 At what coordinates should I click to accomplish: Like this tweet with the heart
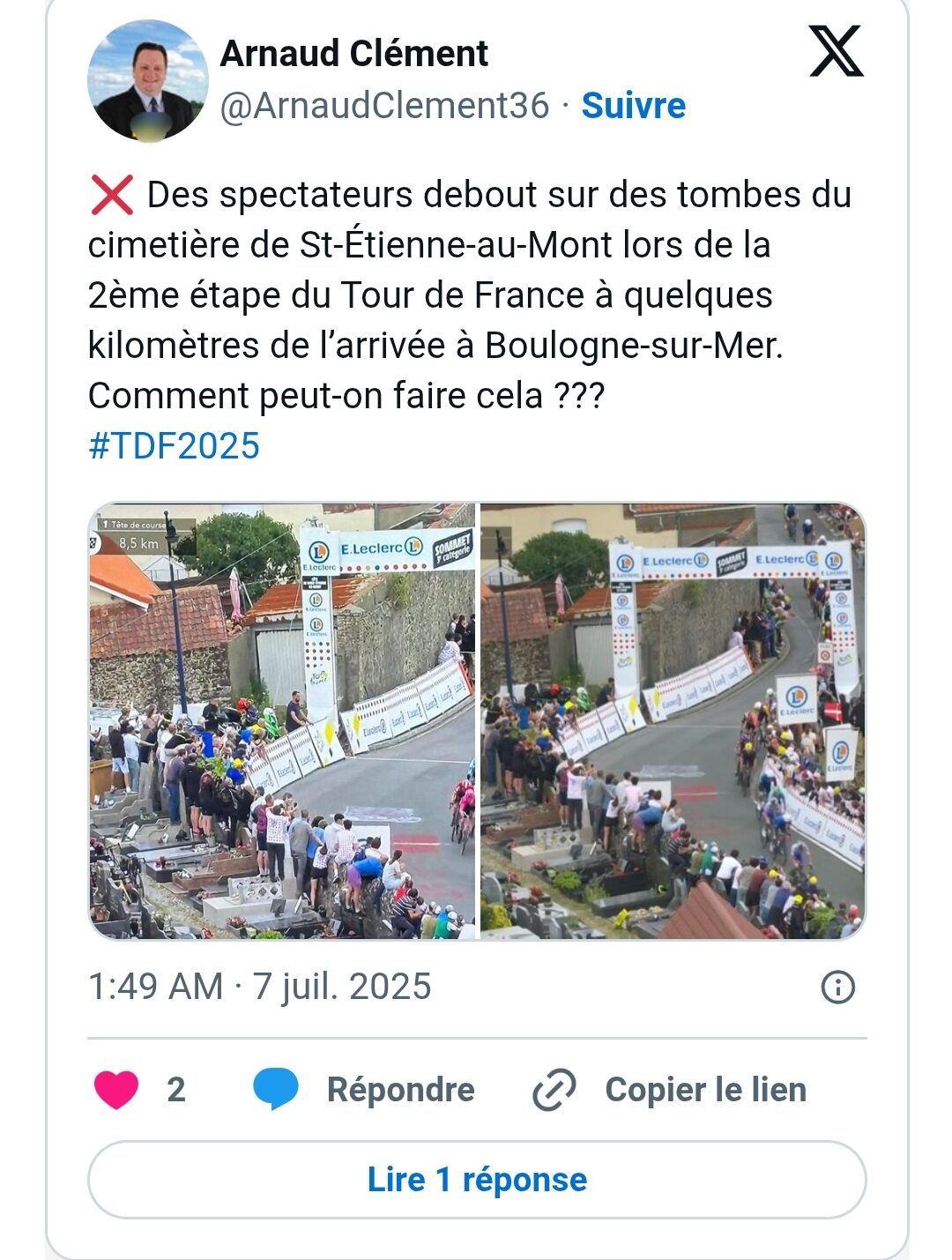[x=116, y=1090]
